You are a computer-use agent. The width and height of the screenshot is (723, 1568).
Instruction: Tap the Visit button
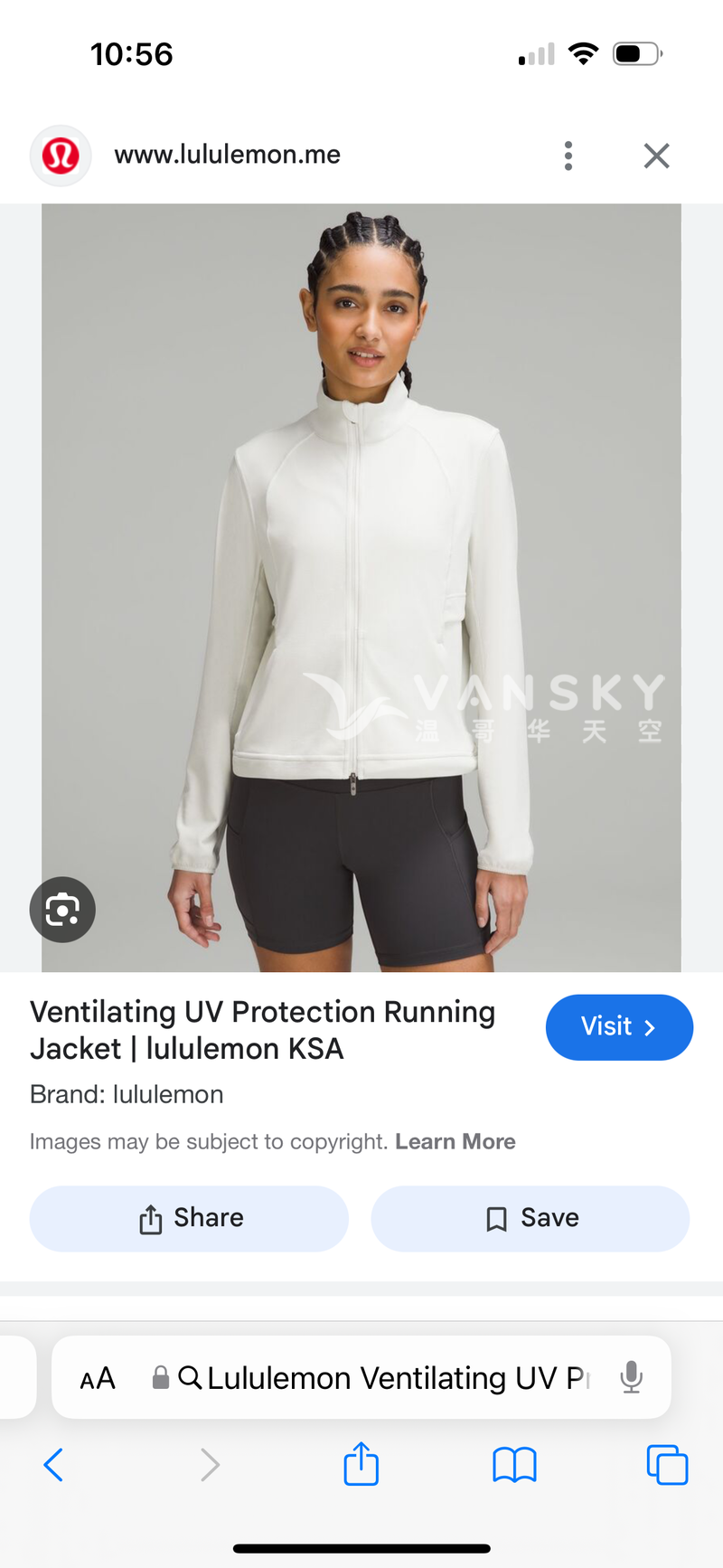coord(619,1027)
